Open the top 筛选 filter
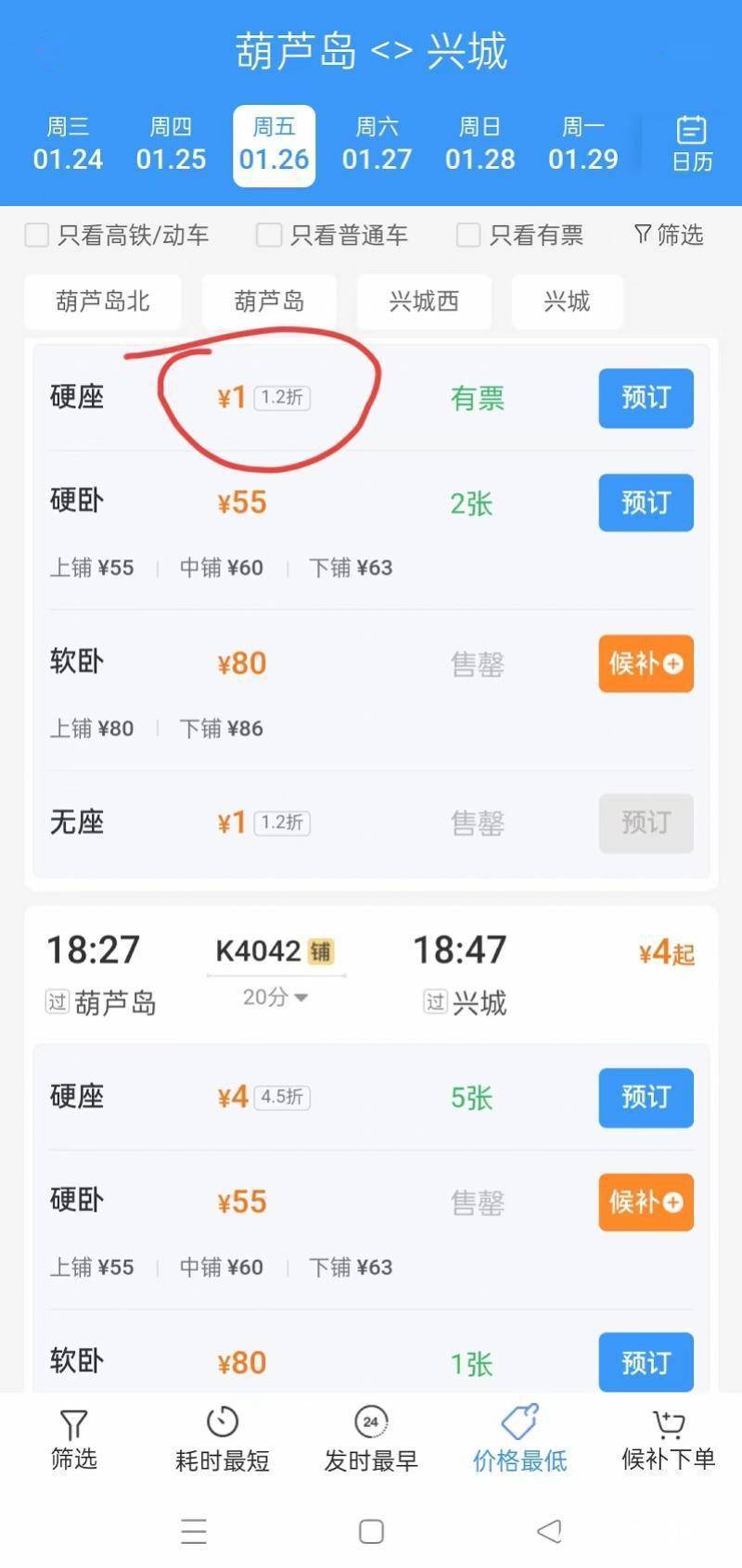Screen dimensions: 742x1568 (x=669, y=235)
